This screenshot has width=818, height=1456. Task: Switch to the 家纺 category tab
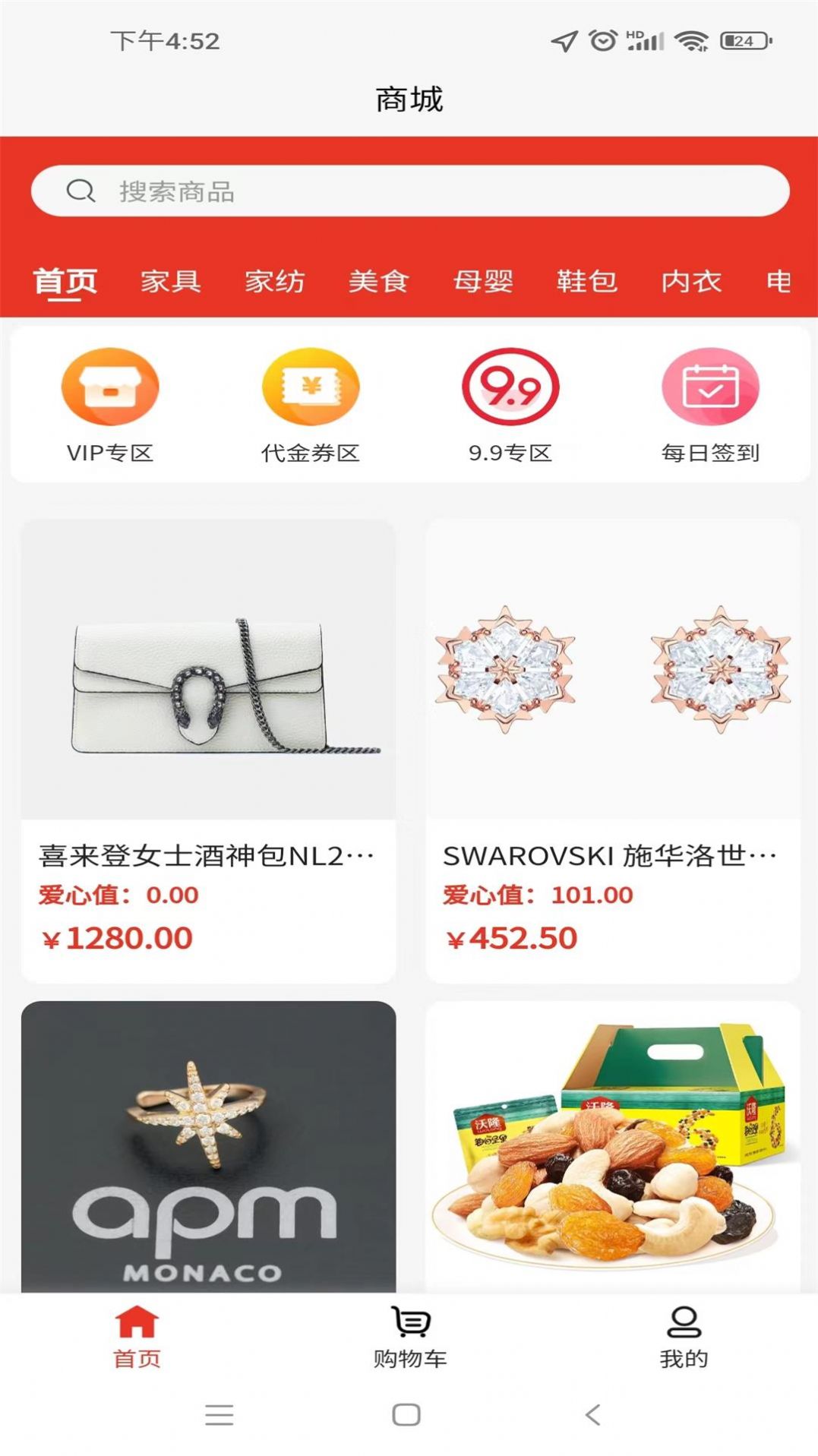pos(274,282)
